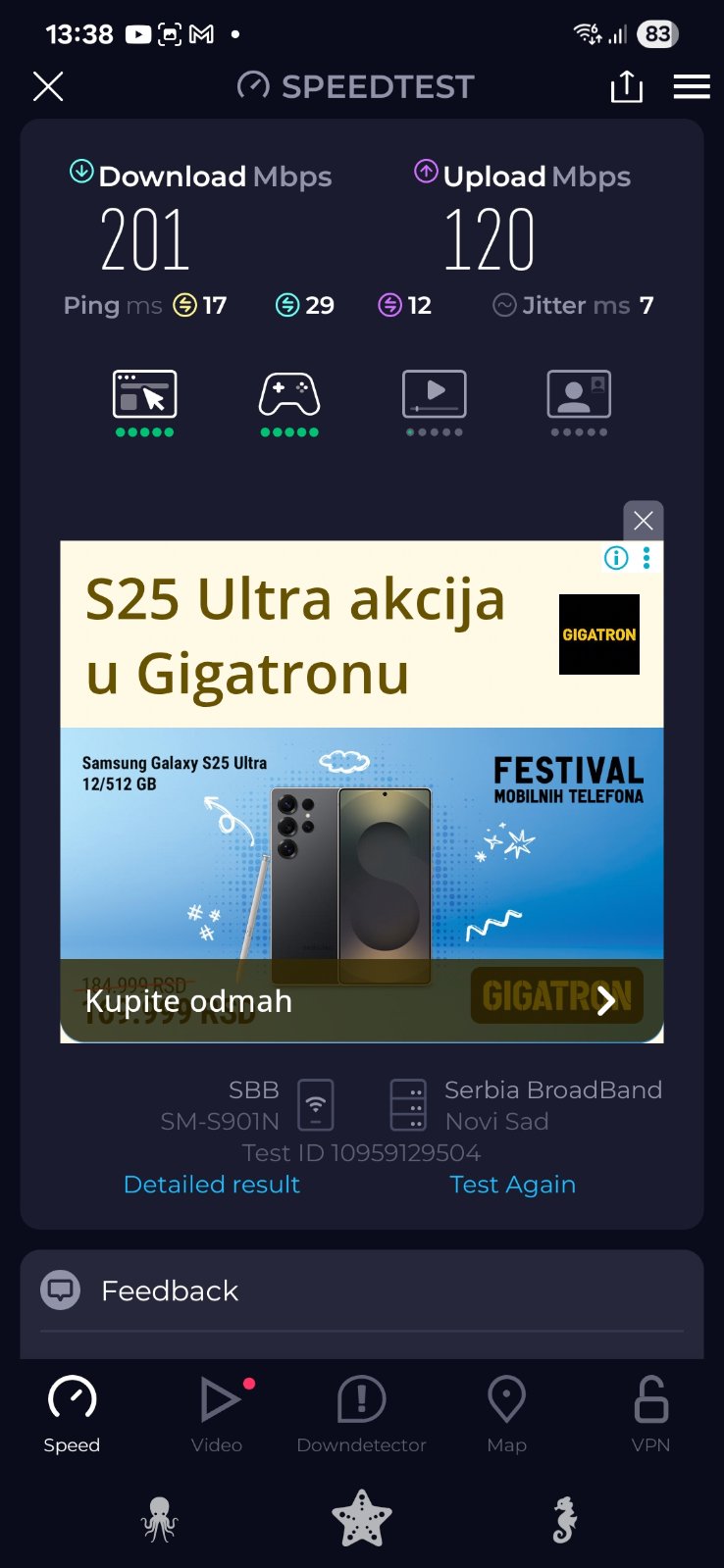The image size is (724, 1568).
Task: Run Test Again
Action: (512, 1185)
